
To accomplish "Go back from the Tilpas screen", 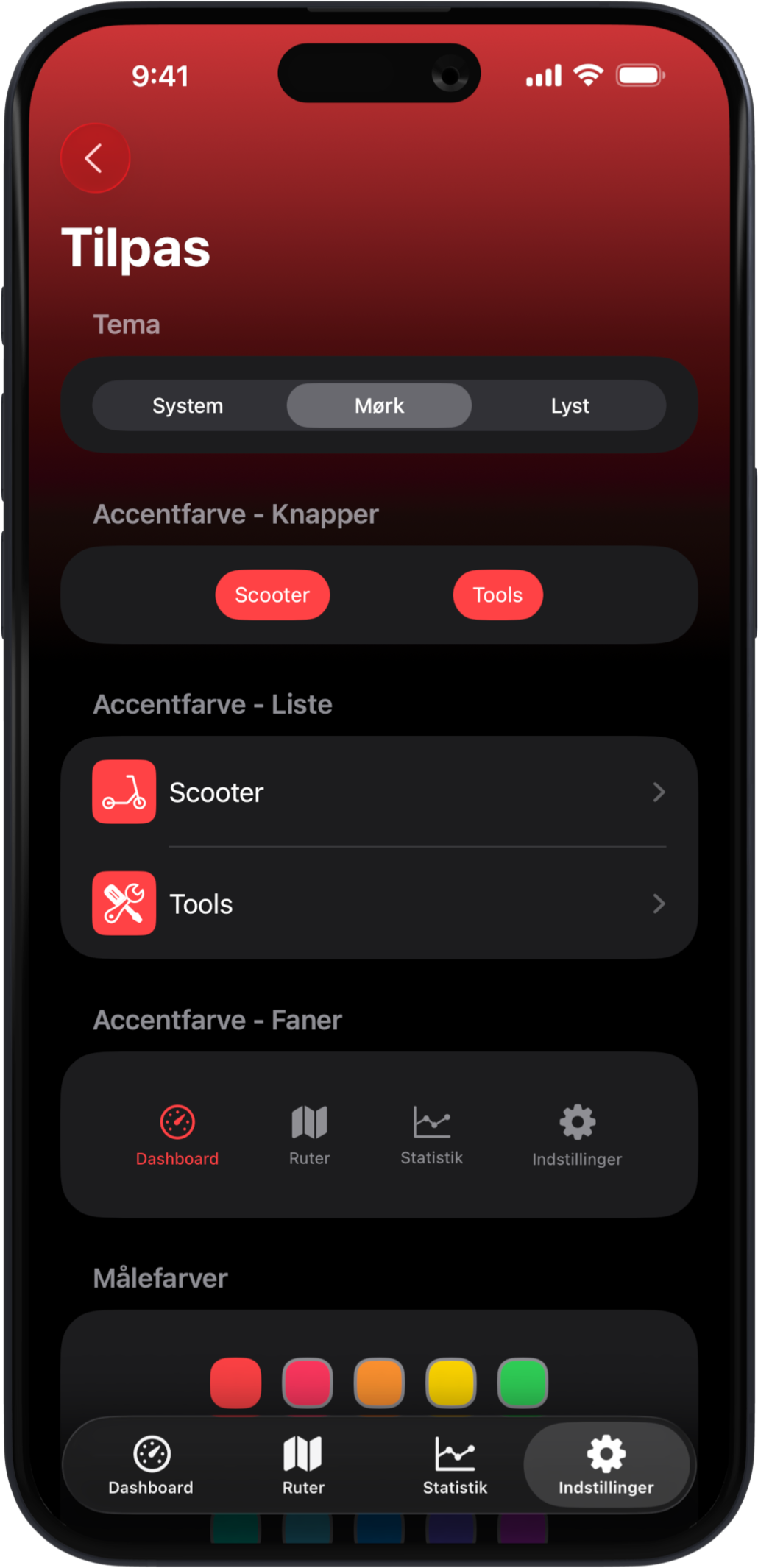I will pyautogui.click(x=95, y=158).
